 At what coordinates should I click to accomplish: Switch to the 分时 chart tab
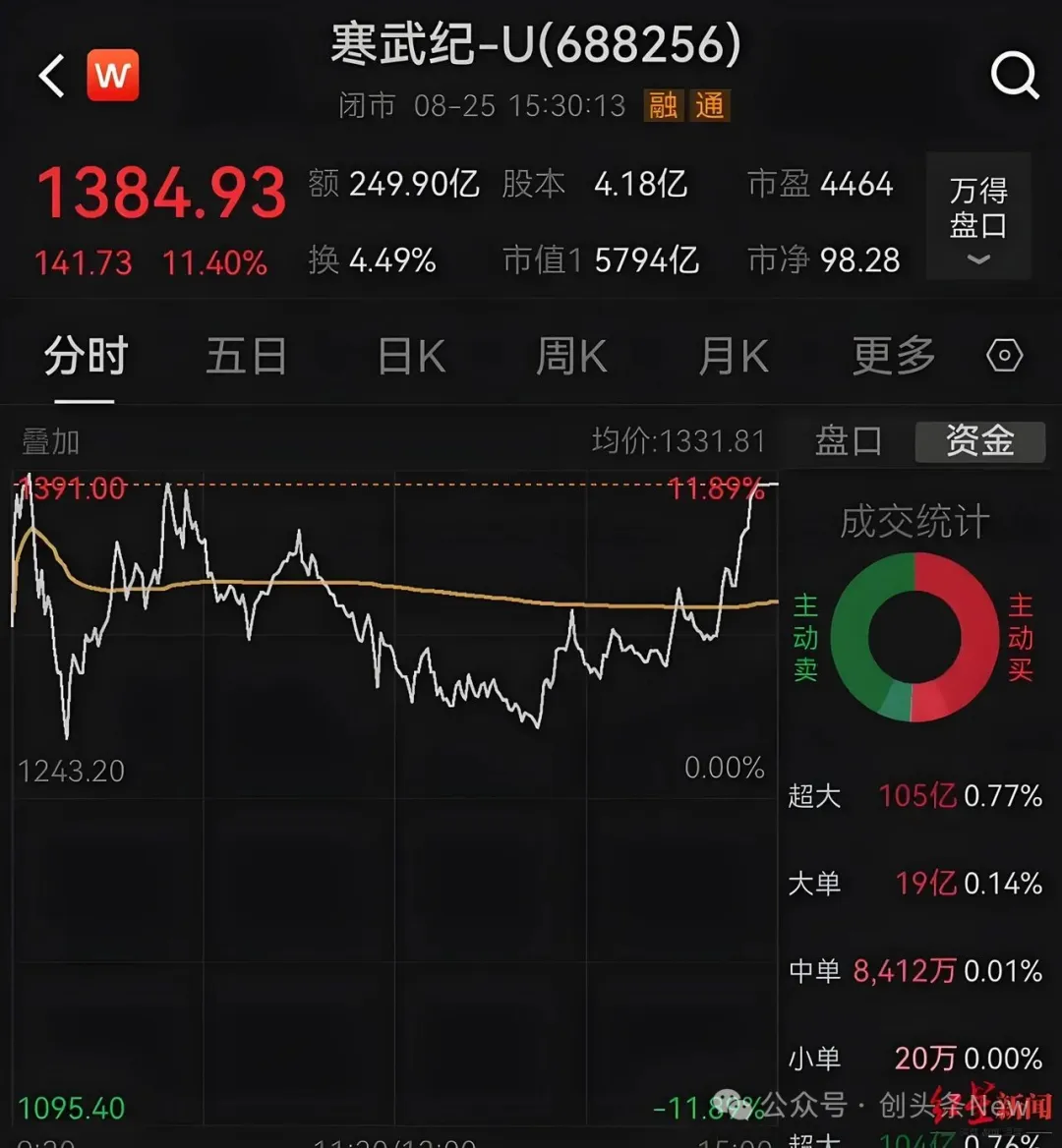pos(86,356)
